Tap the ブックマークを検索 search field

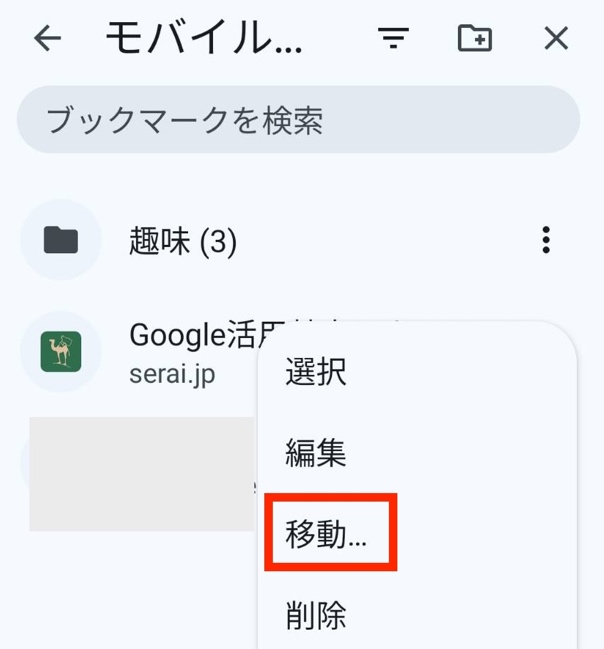[298, 121]
